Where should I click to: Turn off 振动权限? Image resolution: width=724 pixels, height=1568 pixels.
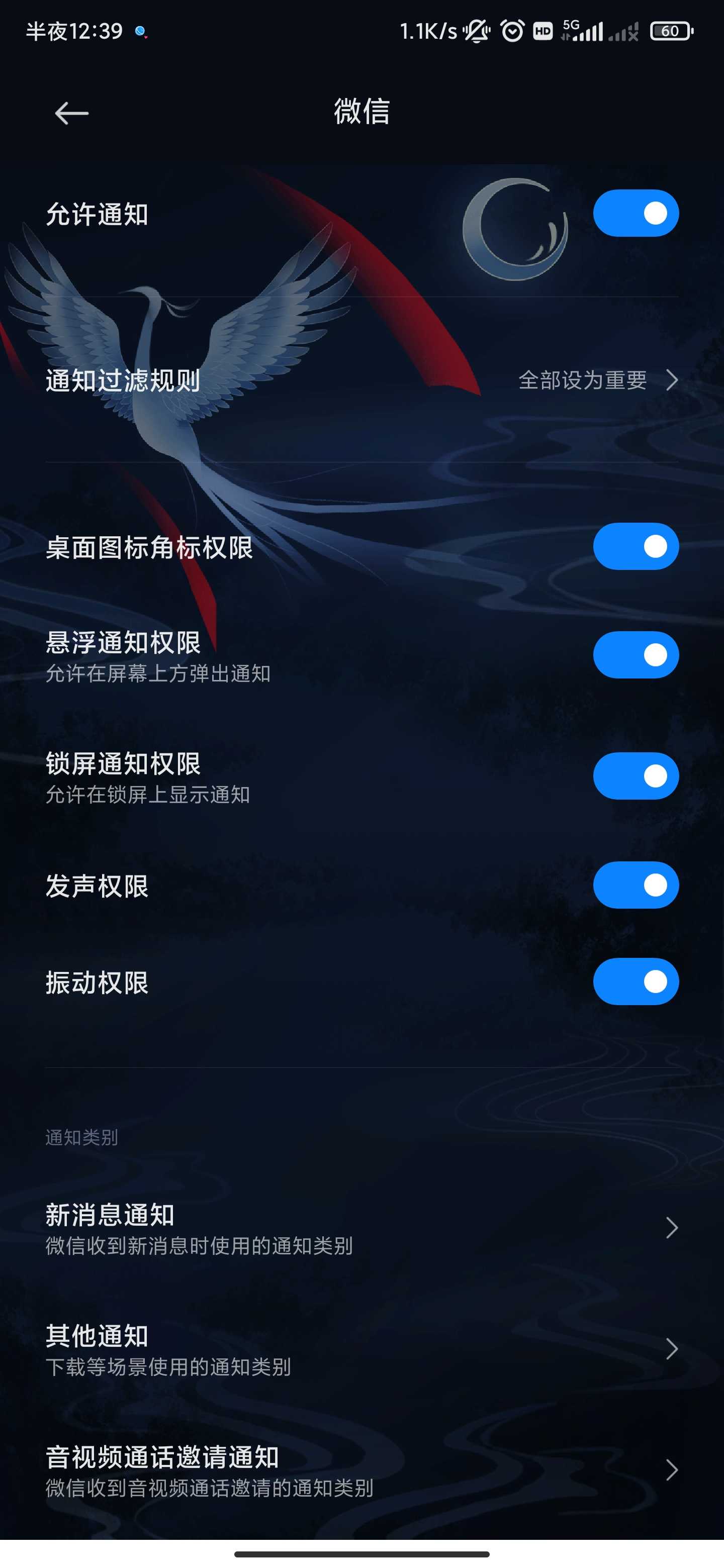pos(636,981)
